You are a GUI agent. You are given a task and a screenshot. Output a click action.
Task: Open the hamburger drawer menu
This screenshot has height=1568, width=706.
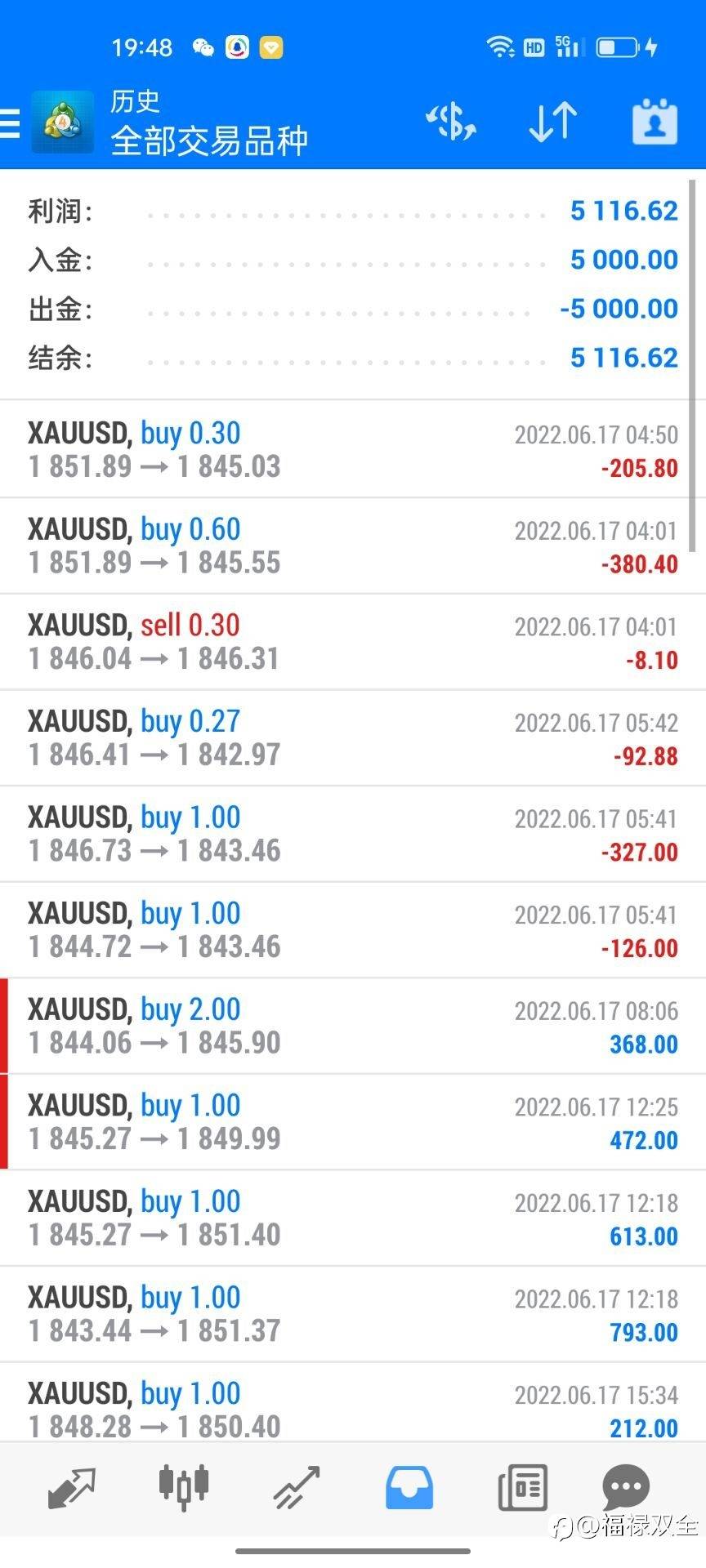[10, 122]
